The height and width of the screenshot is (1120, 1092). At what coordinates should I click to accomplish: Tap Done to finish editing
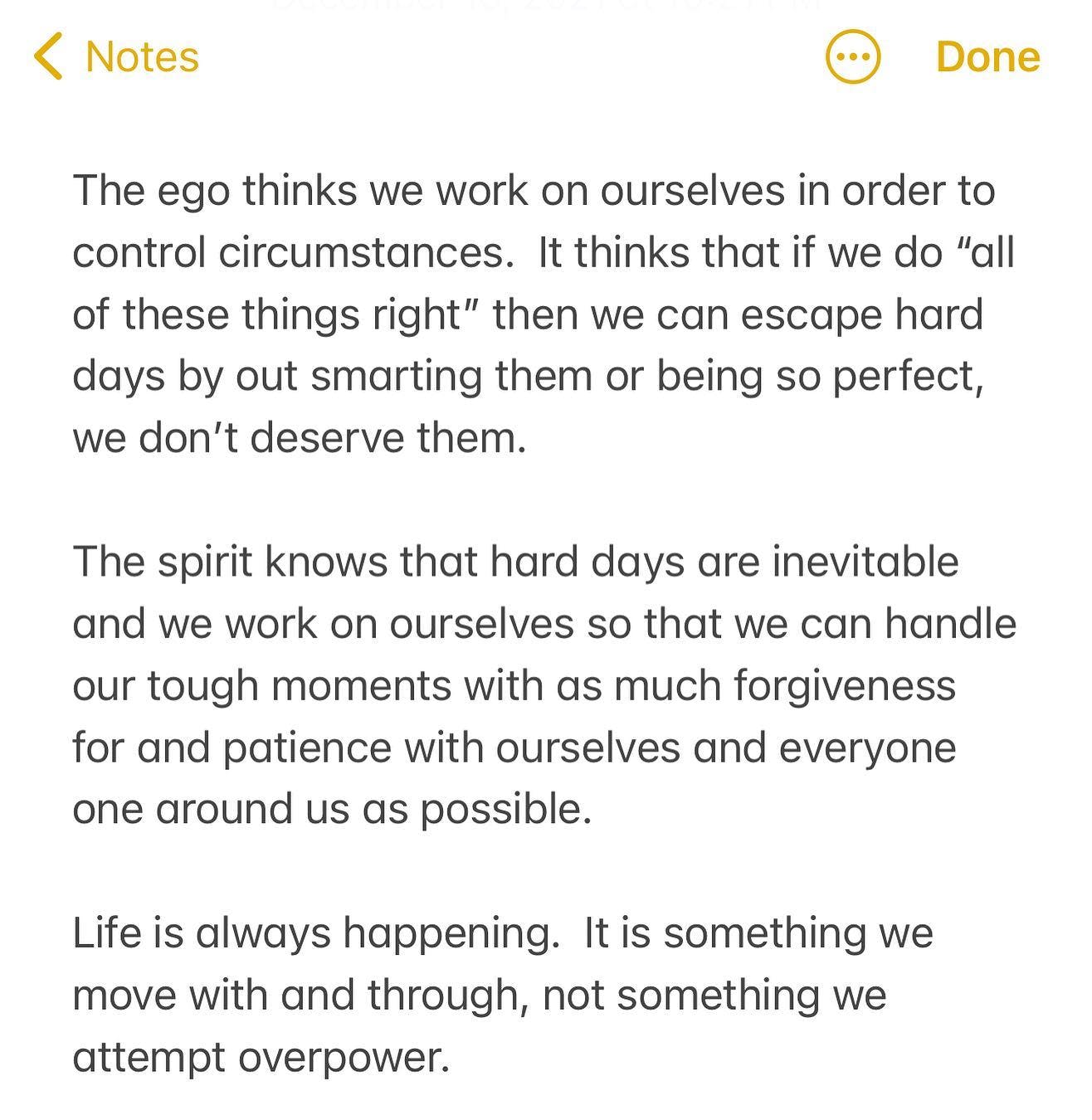pos(987,56)
